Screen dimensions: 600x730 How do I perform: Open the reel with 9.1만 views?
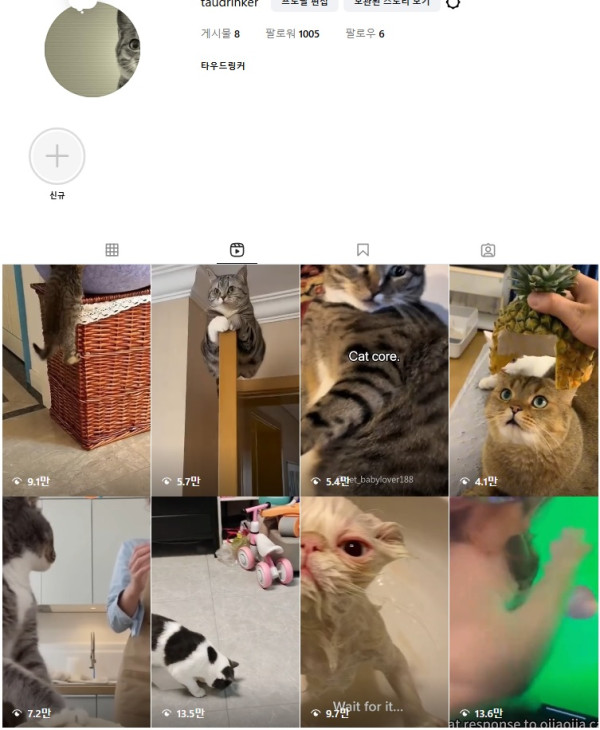click(x=76, y=380)
